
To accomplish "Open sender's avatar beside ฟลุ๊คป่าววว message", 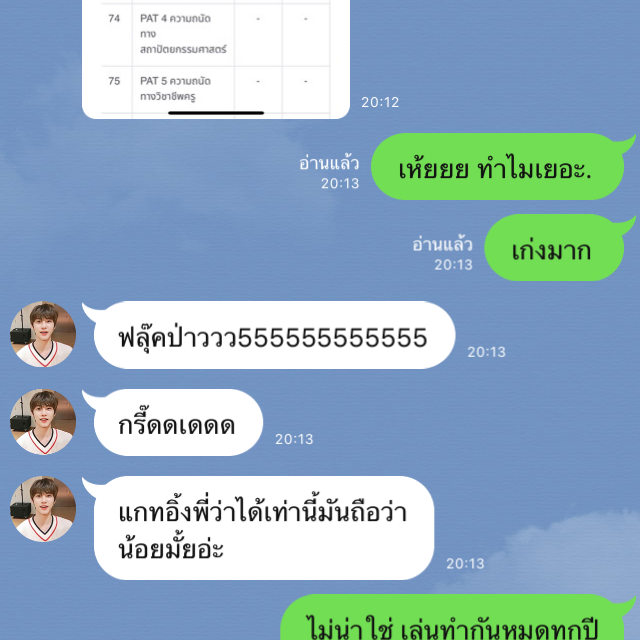I will (x=43, y=335).
